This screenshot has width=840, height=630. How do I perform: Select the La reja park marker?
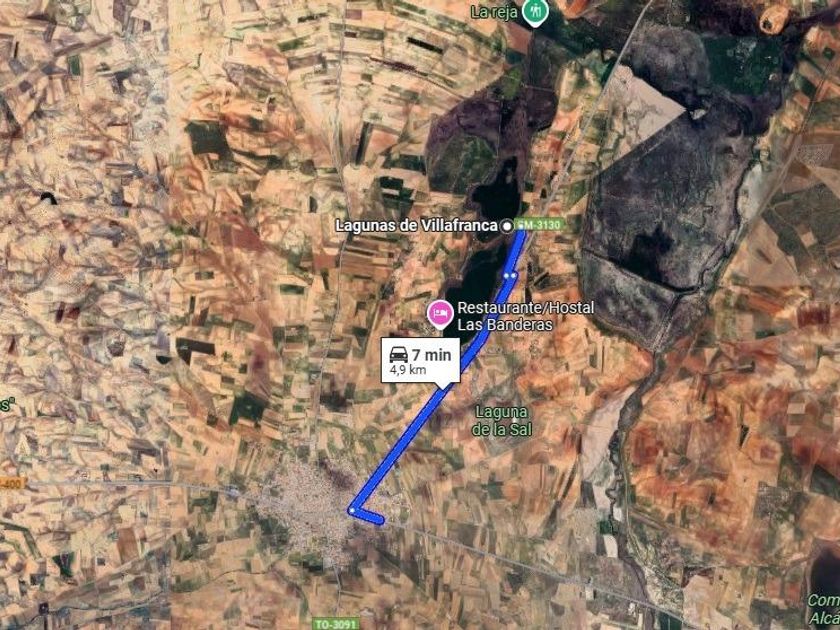(537, 12)
